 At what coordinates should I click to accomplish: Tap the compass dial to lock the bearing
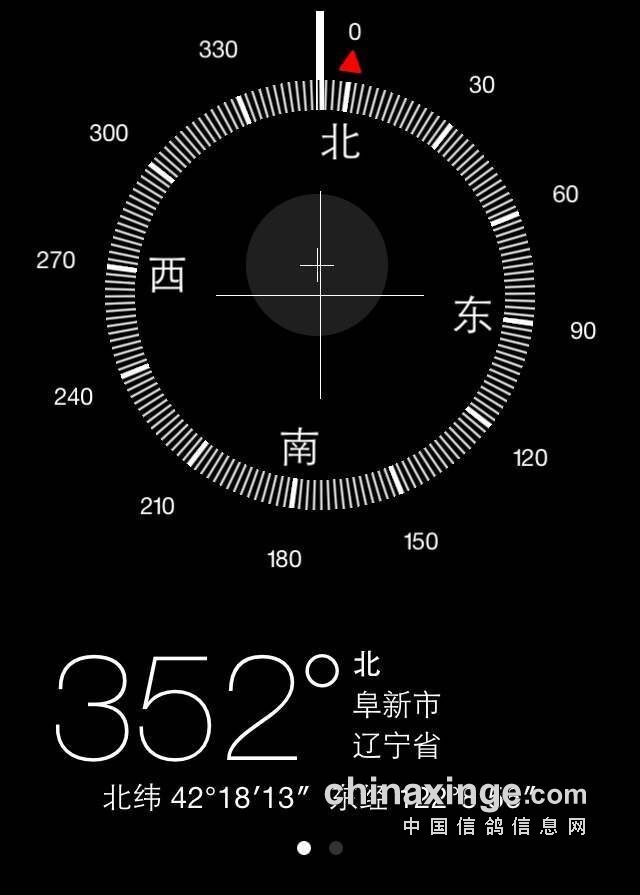320,295
